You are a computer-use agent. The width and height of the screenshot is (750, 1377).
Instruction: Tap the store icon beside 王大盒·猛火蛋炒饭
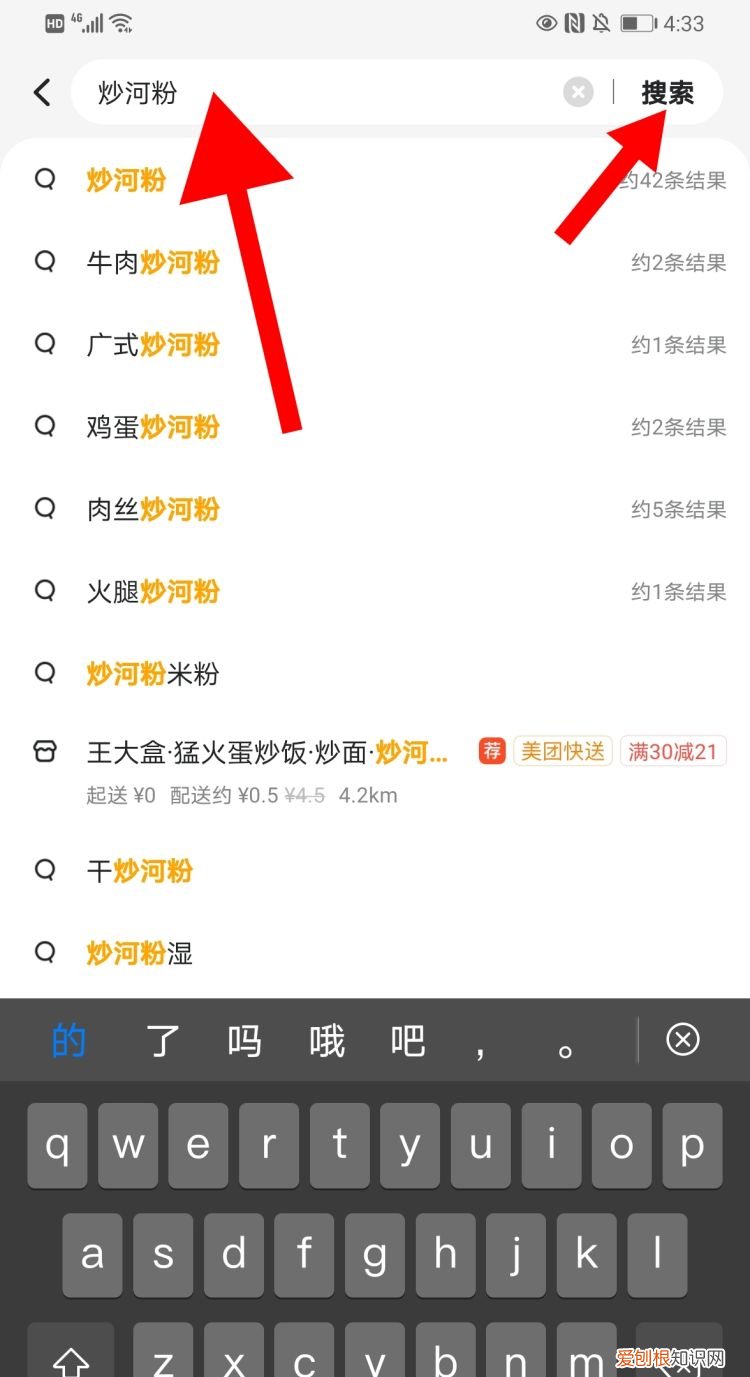[x=44, y=751]
